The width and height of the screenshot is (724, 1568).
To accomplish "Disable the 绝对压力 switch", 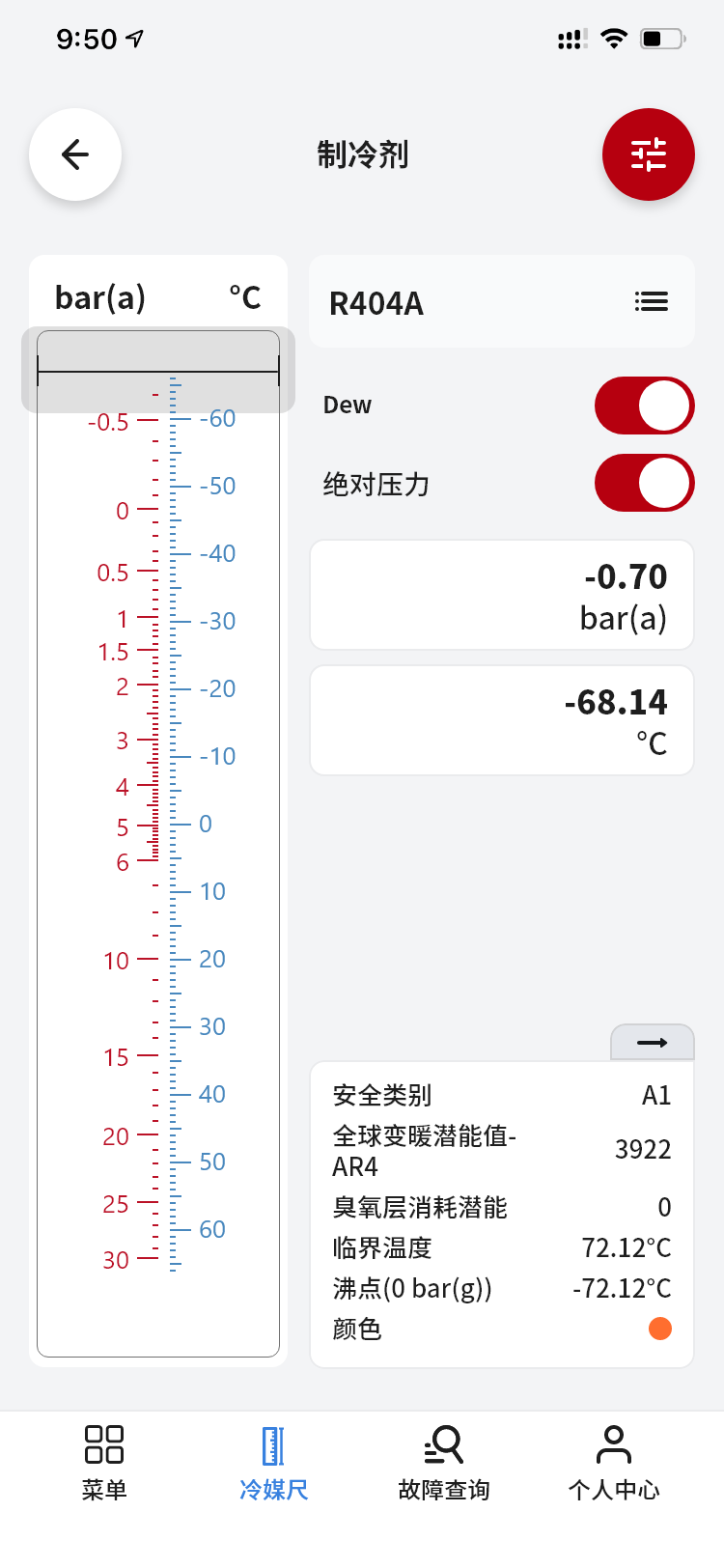I will [x=644, y=483].
